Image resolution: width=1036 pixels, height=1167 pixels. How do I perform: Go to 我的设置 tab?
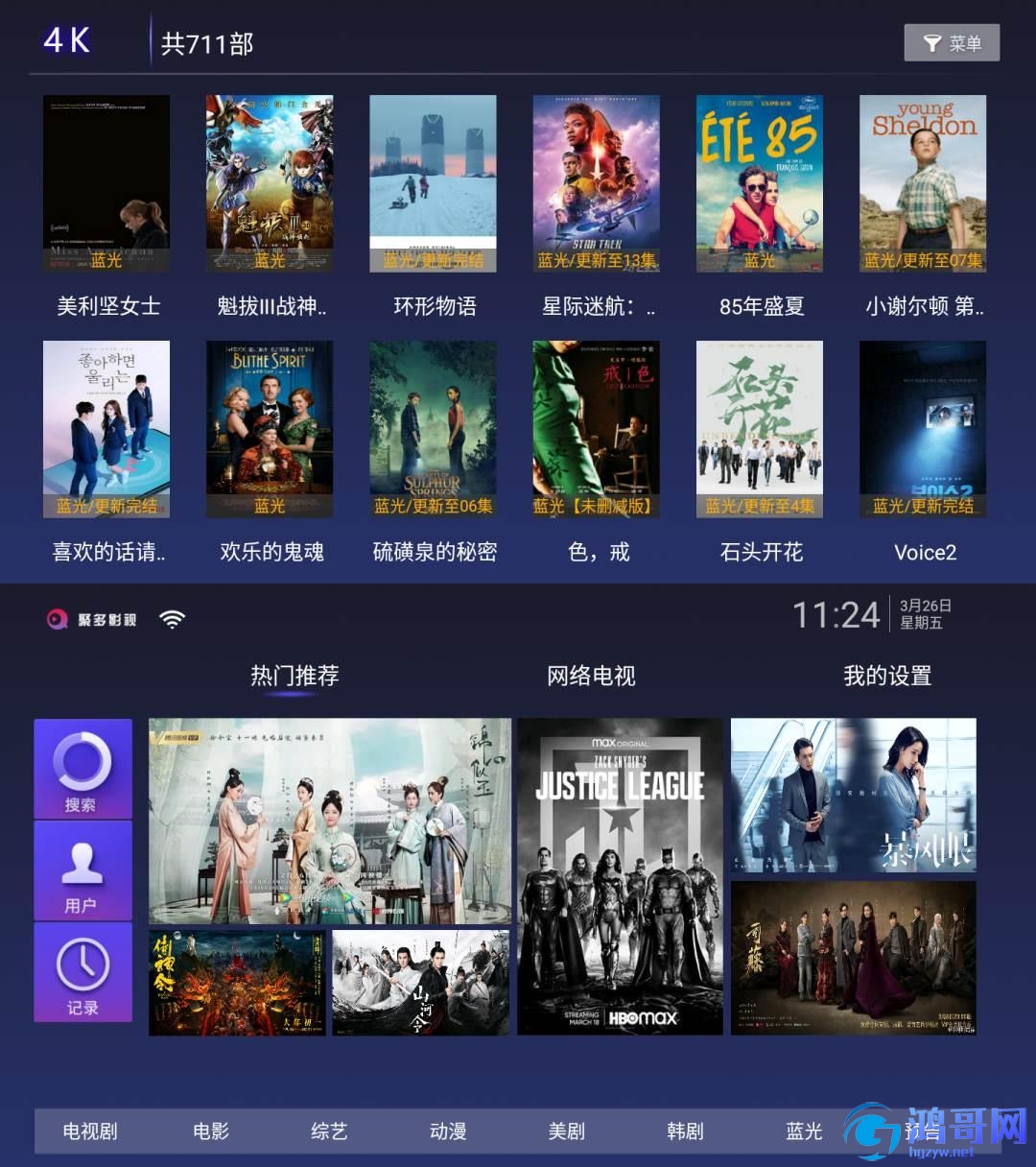[x=887, y=676]
